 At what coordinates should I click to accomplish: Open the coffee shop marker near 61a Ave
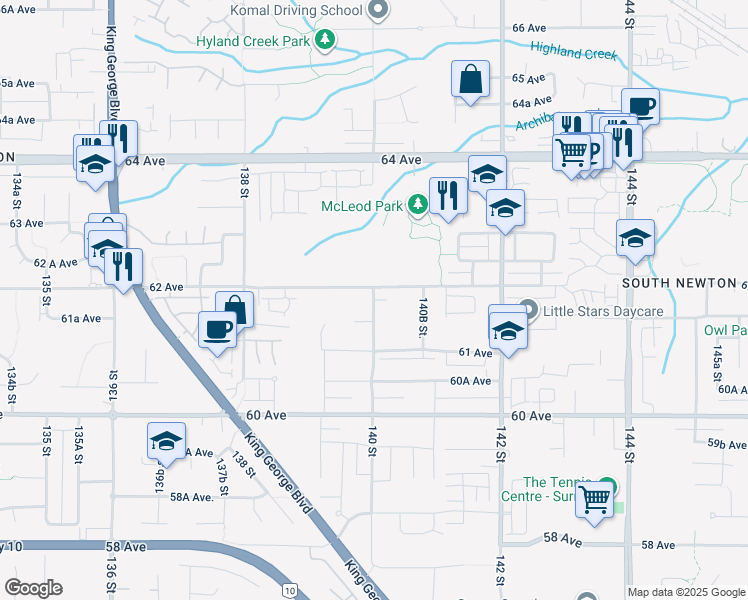click(217, 328)
